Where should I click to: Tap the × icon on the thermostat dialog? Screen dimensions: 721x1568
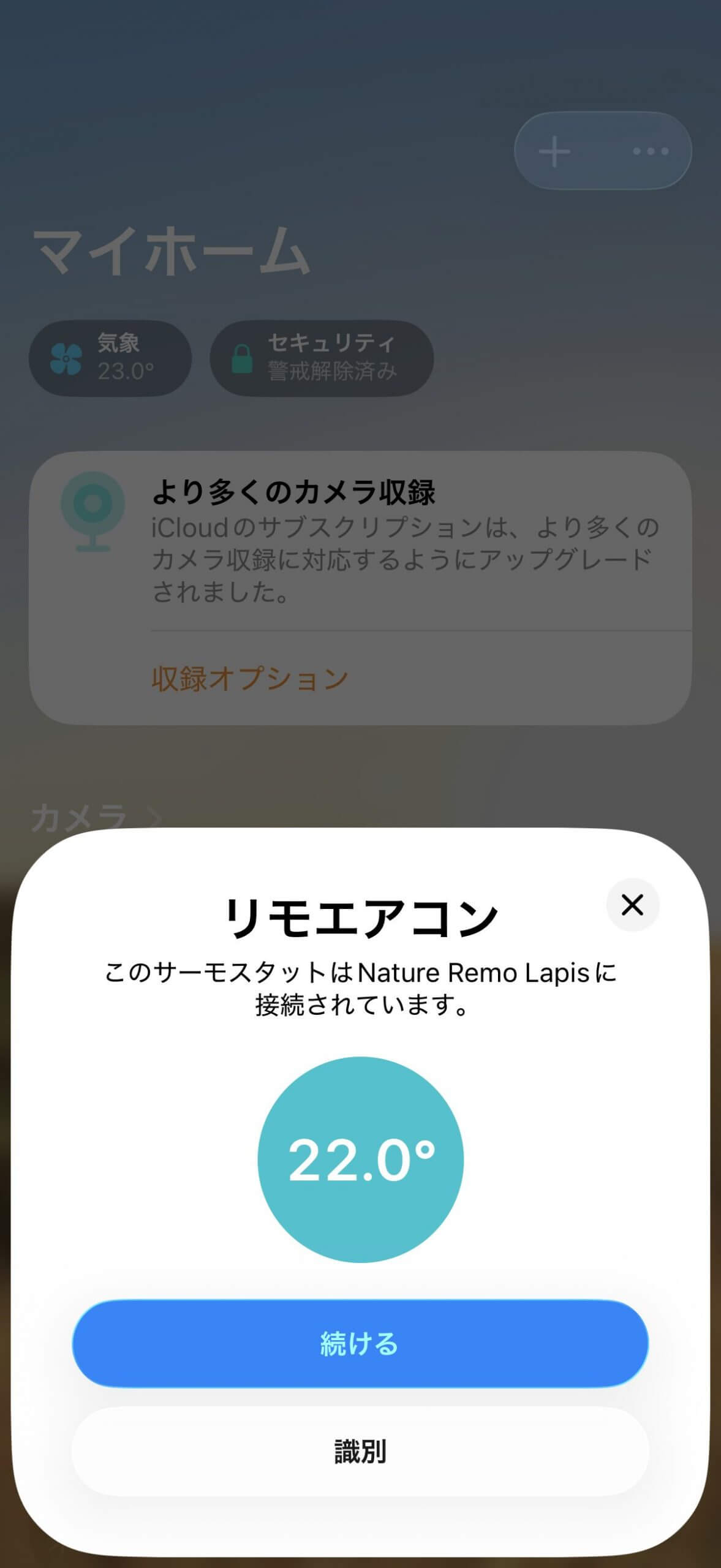tap(632, 905)
